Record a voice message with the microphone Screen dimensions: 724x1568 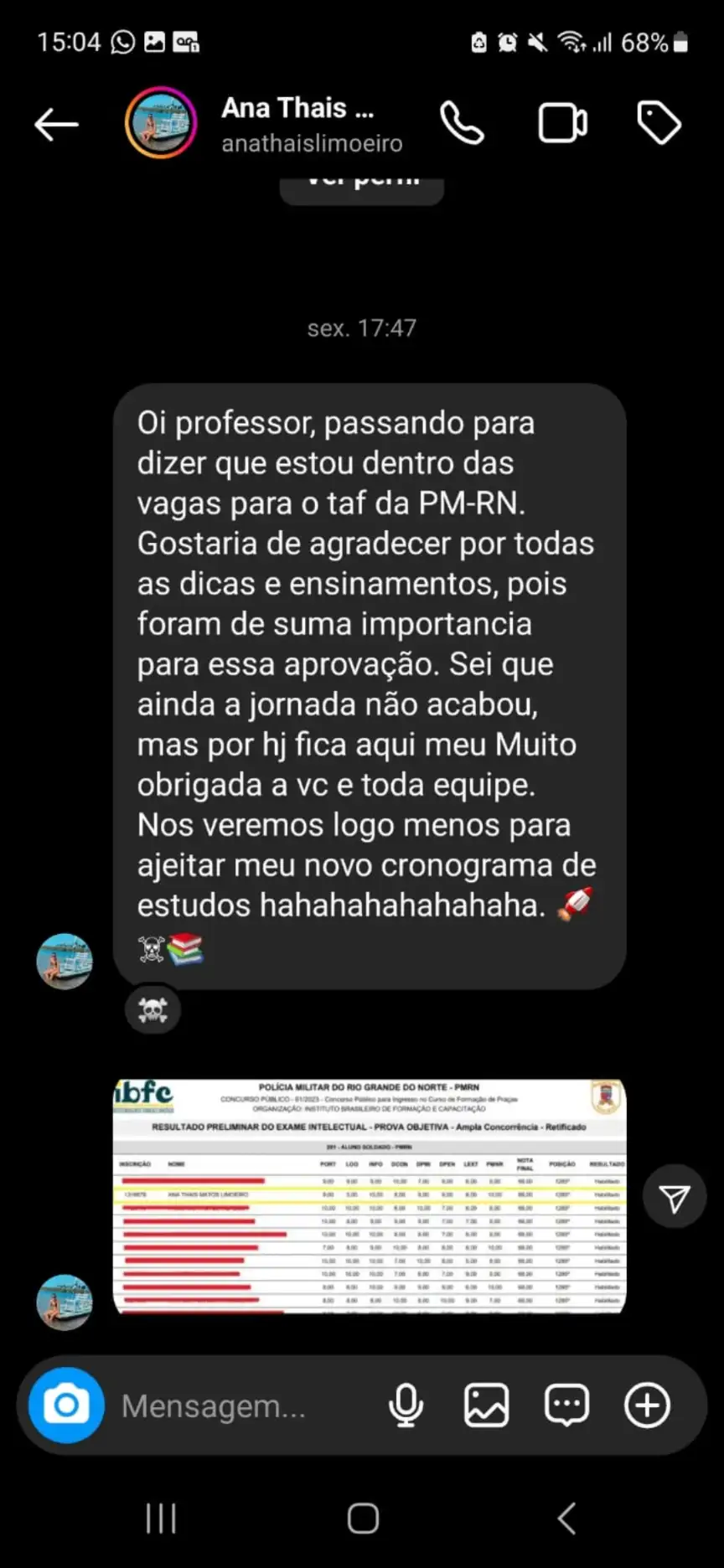tap(406, 1406)
